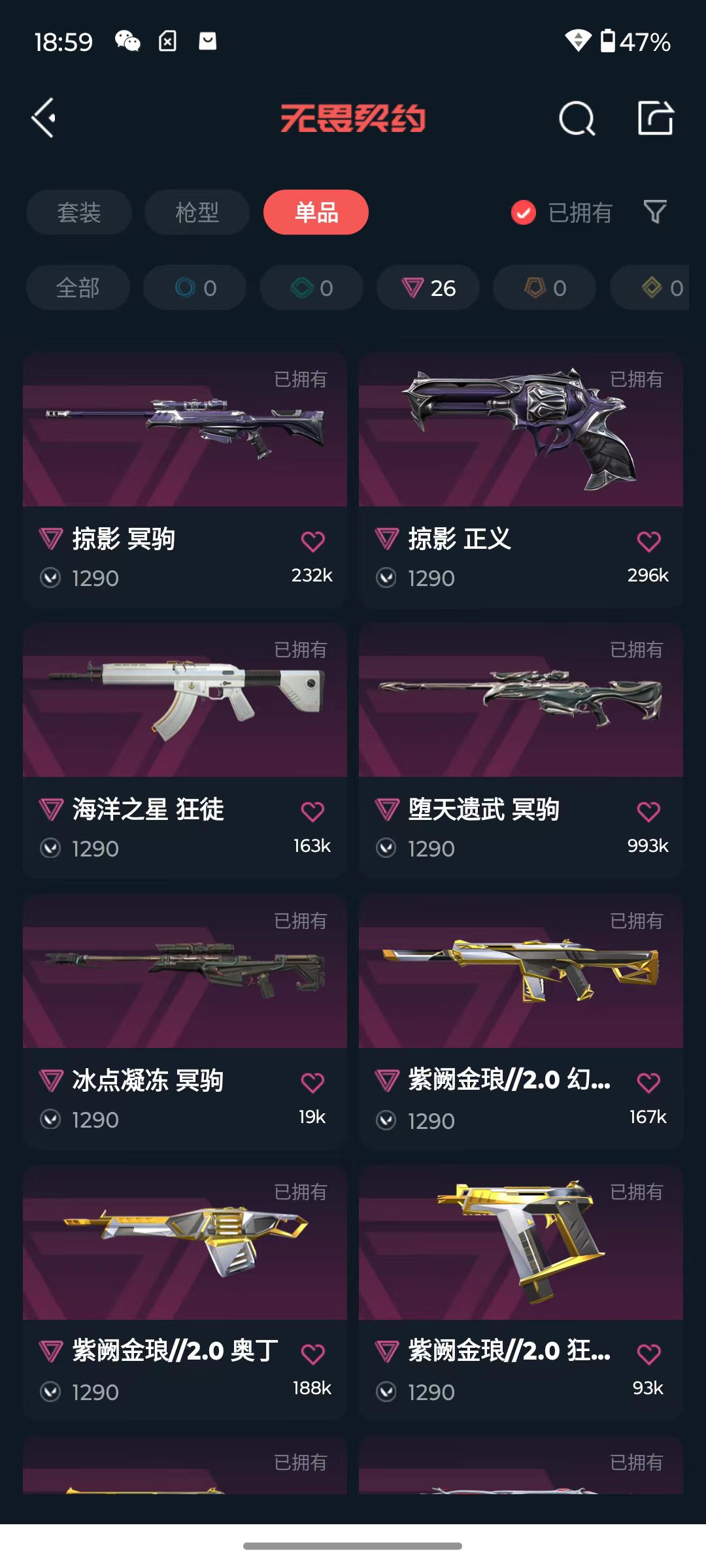Switch to the 套装 tab
The width and height of the screenshot is (706, 1568).
[x=79, y=212]
